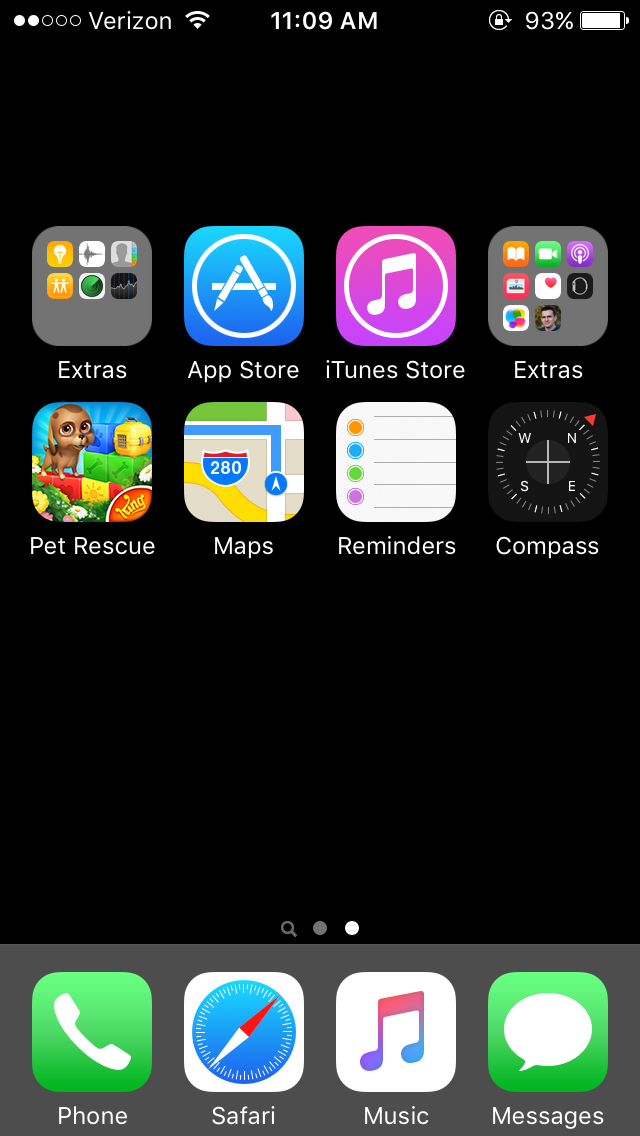
Task: Launch the Safari browser
Action: pos(244,1032)
